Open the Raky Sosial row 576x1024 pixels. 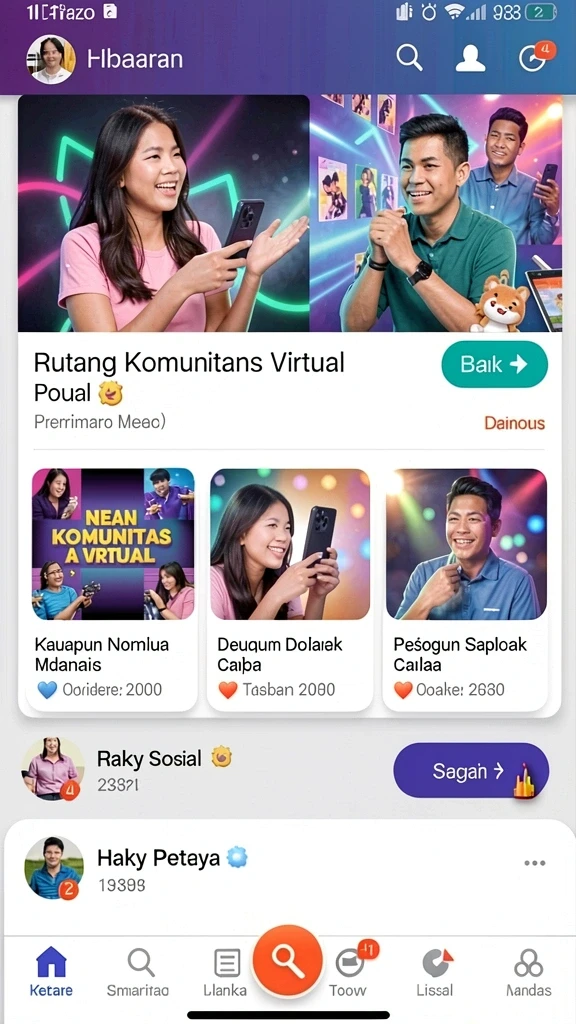click(x=196, y=769)
